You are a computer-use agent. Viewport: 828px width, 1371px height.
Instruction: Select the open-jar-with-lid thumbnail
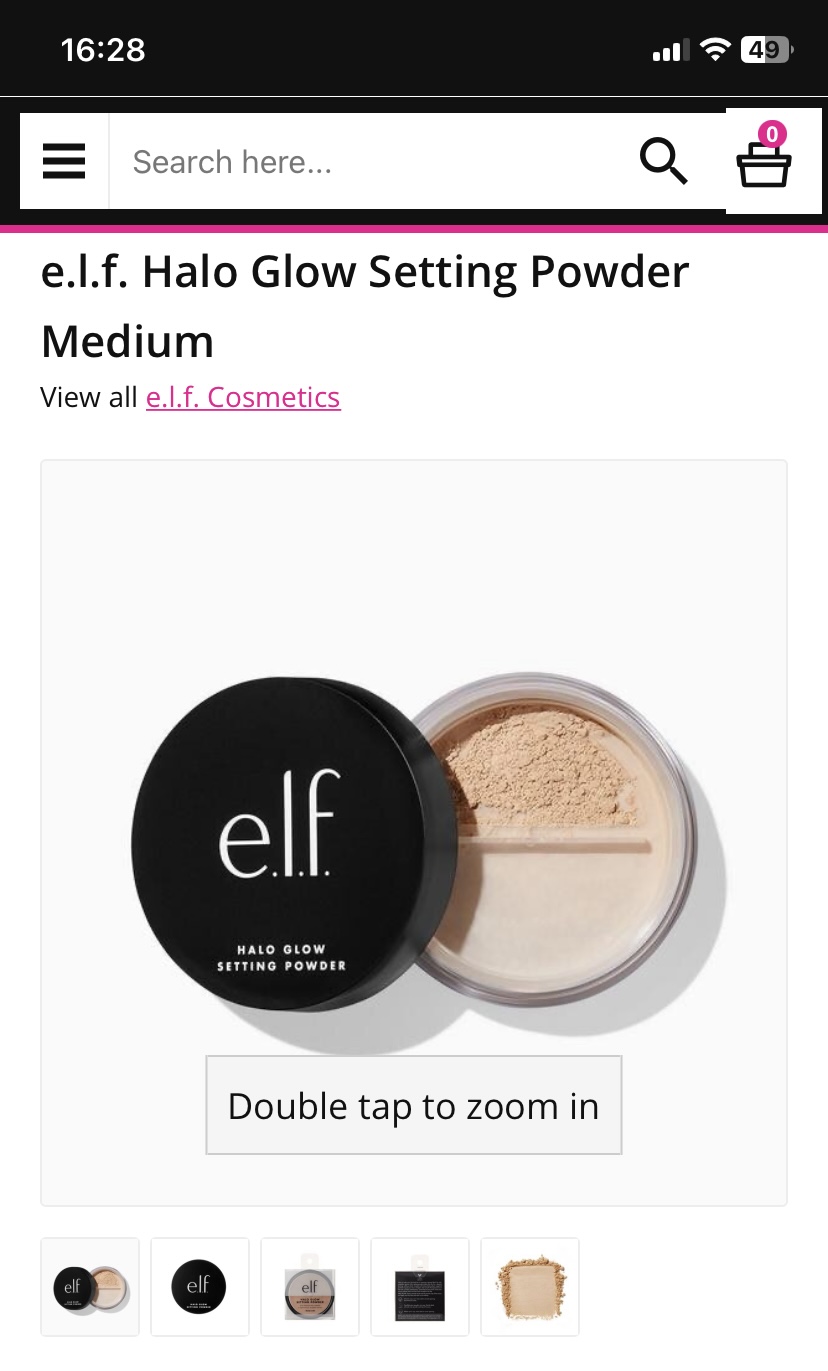tap(90, 1287)
